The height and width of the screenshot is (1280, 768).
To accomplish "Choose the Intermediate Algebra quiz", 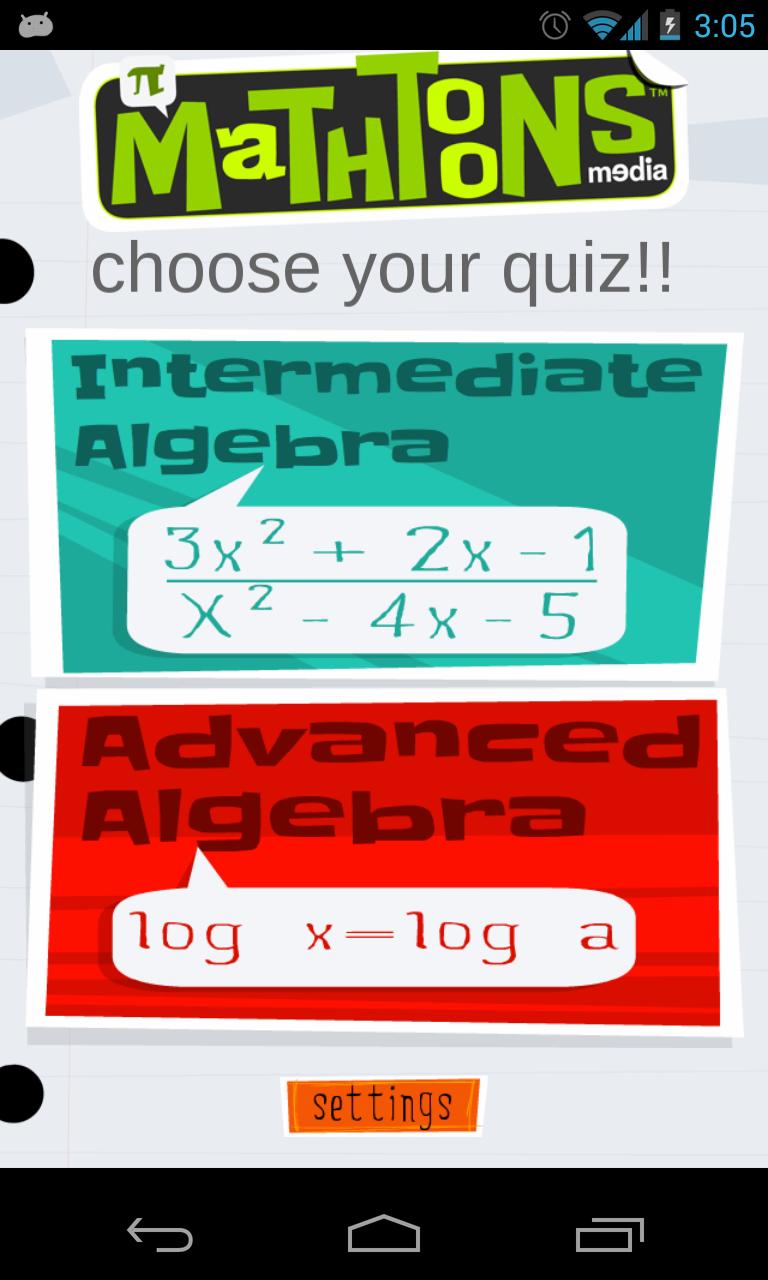I will (x=388, y=505).
